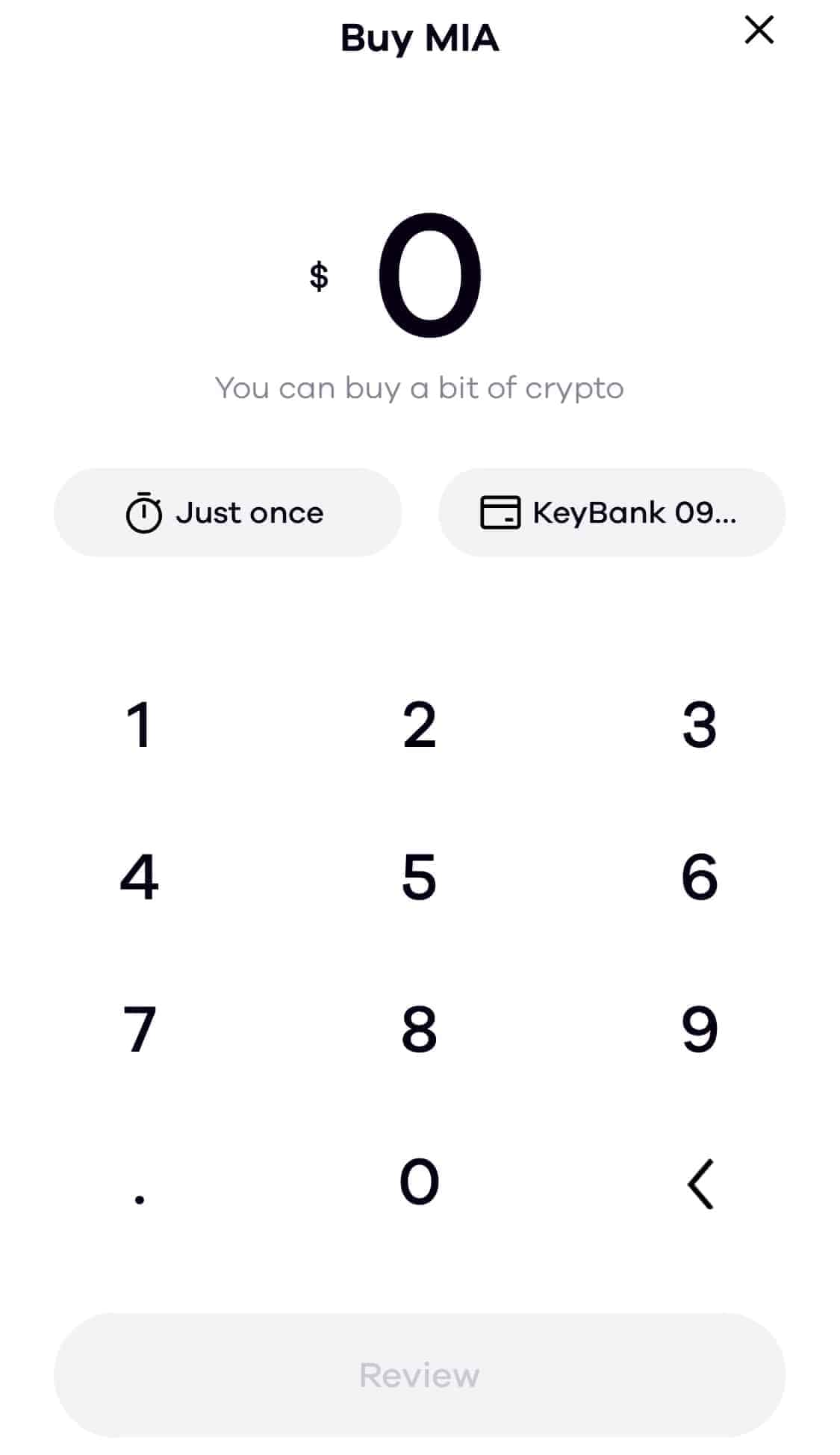Select the KeyBank payment method

pyautogui.click(x=612, y=512)
